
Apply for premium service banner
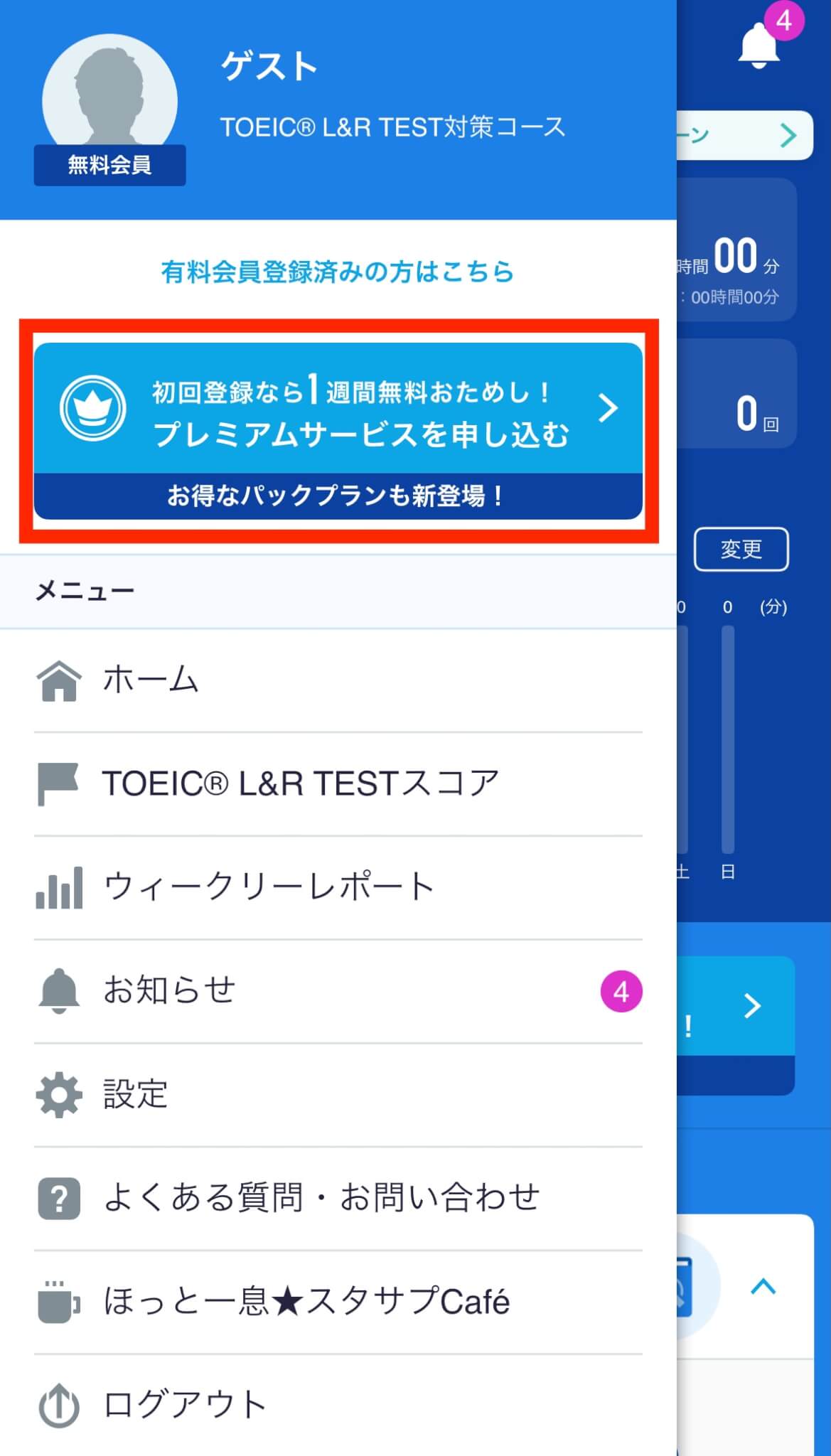(338, 431)
